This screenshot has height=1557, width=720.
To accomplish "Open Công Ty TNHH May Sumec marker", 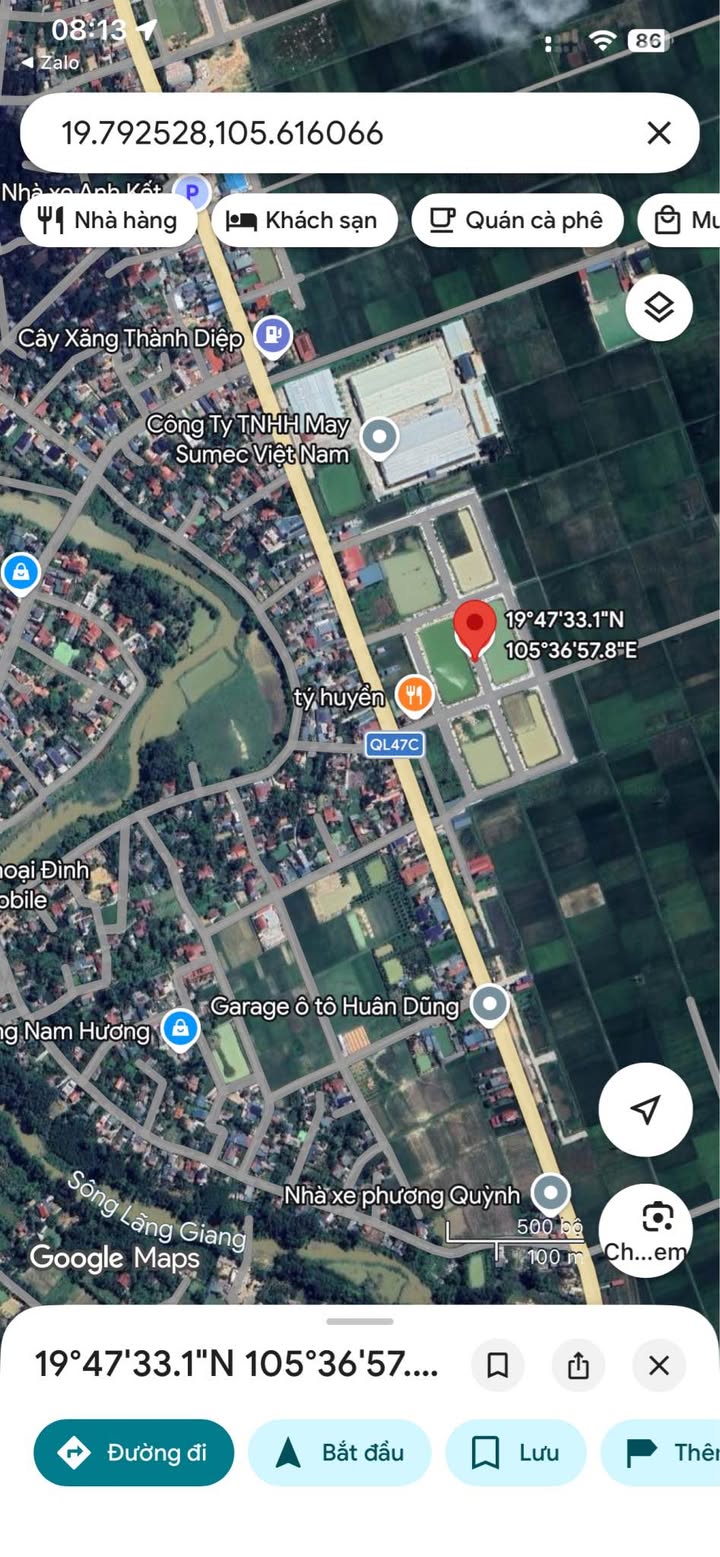I will pyautogui.click(x=379, y=437).
